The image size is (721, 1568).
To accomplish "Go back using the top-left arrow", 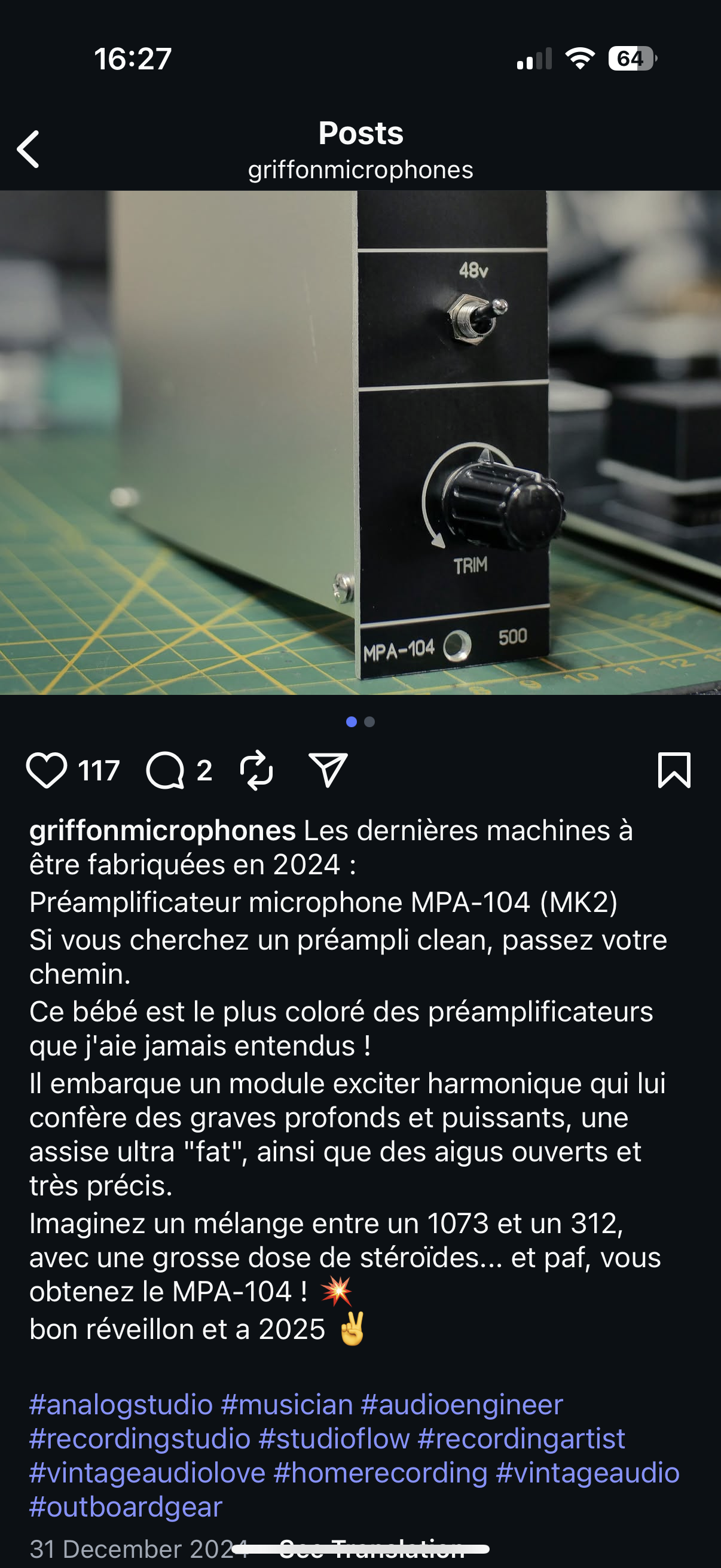I will point(28,149).
